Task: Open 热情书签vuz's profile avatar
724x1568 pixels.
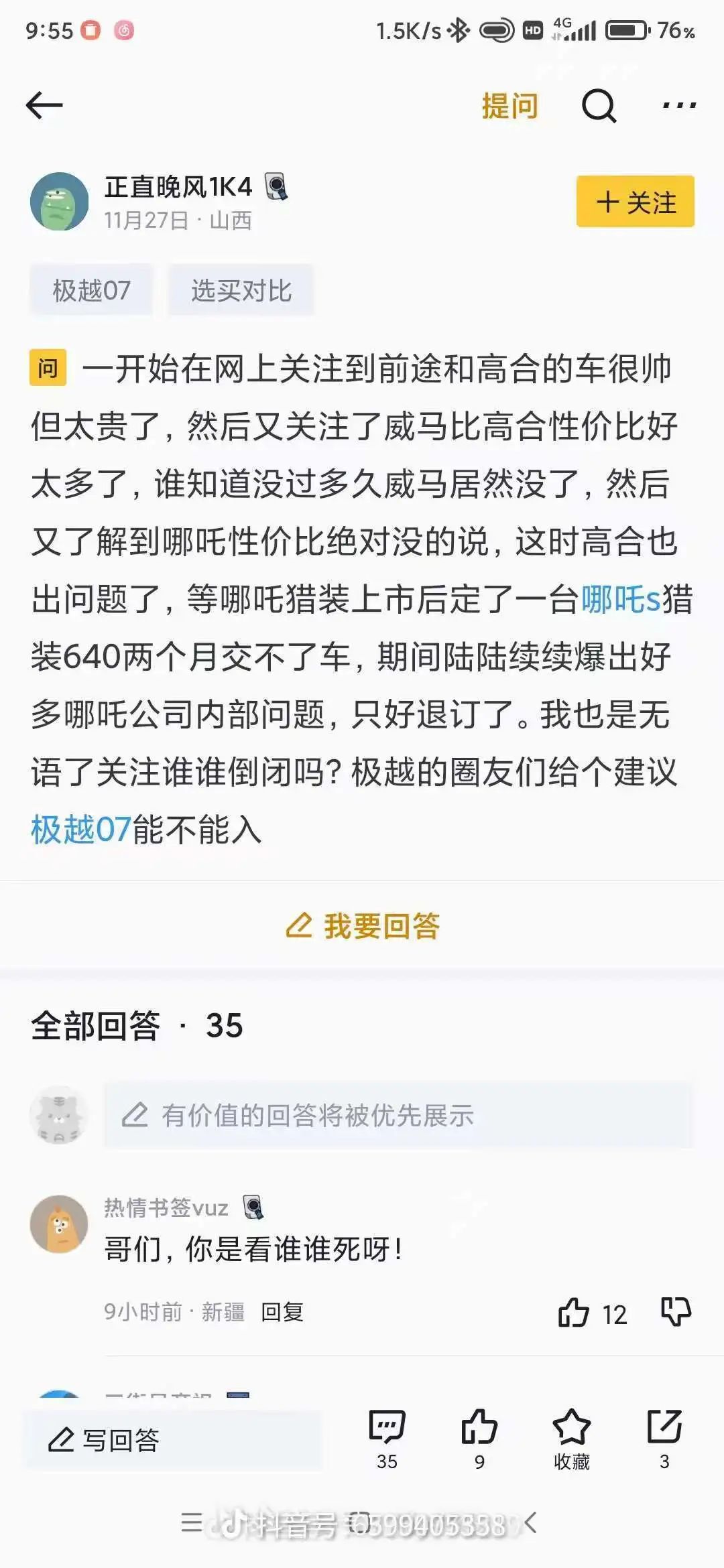Action: pos(60,1224)
